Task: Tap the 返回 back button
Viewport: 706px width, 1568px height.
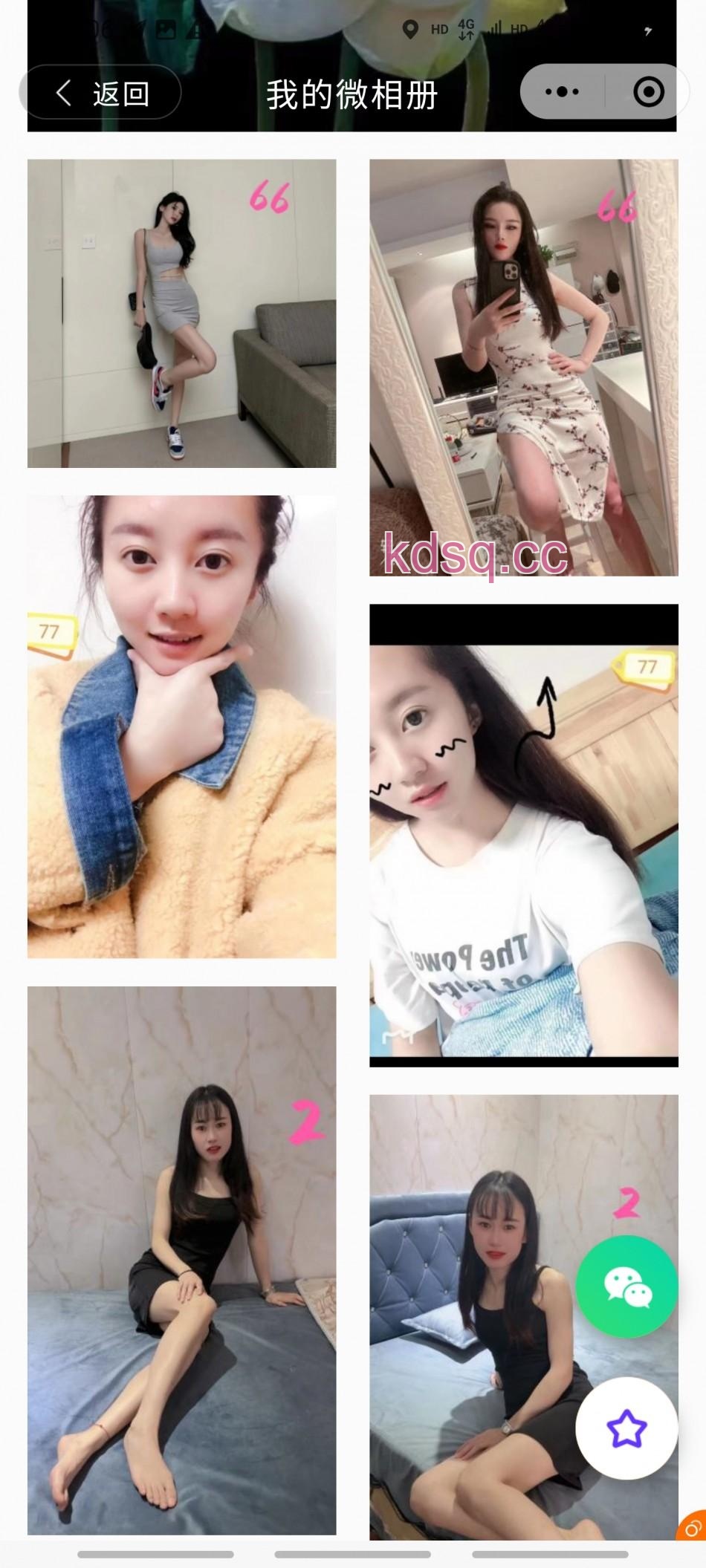Action: click(100, 94)
